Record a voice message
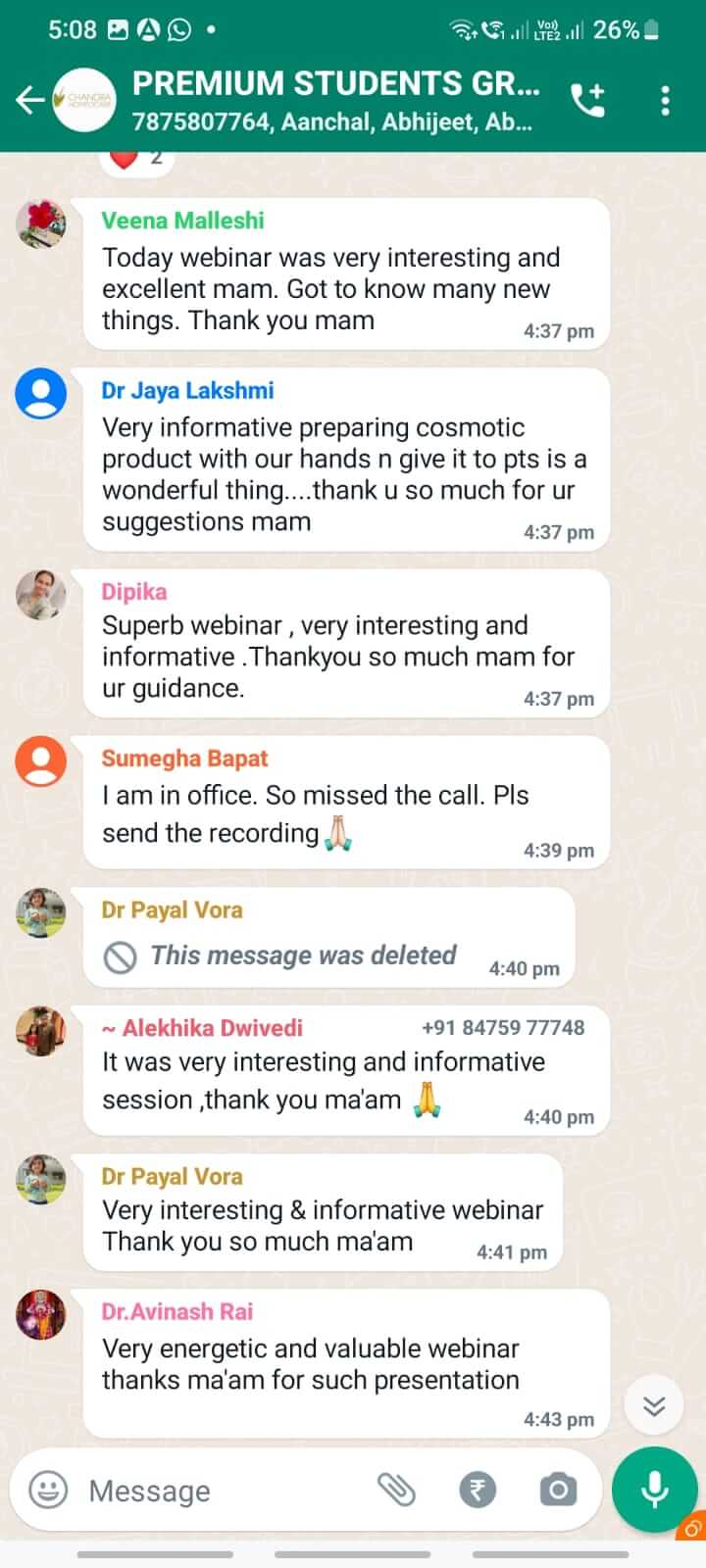The width and height of the screenshot is (706, 1568). 654,1491
